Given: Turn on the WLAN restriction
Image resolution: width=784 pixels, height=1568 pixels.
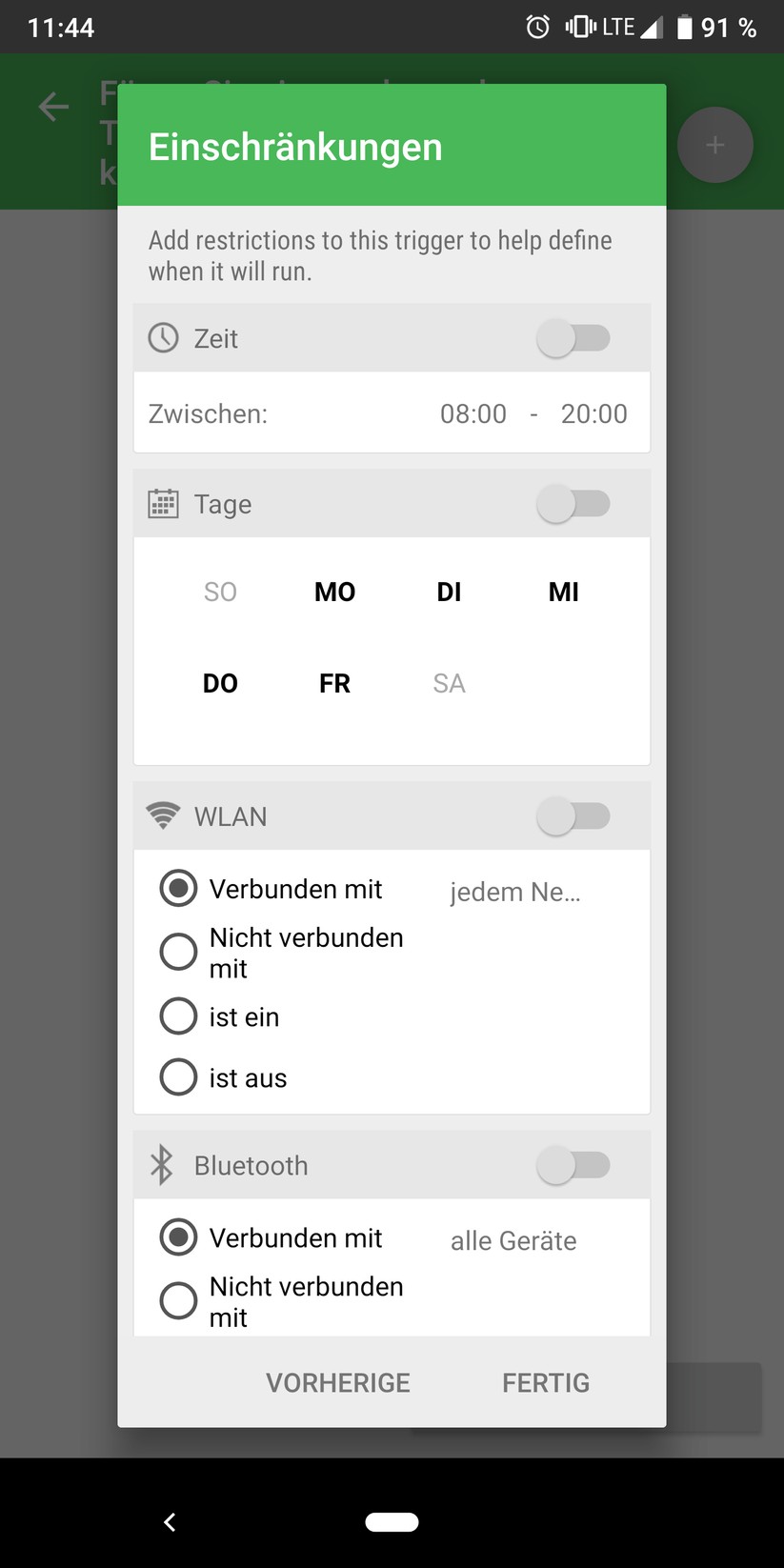Looking at the screenshot, I should (x=573, y=816).
